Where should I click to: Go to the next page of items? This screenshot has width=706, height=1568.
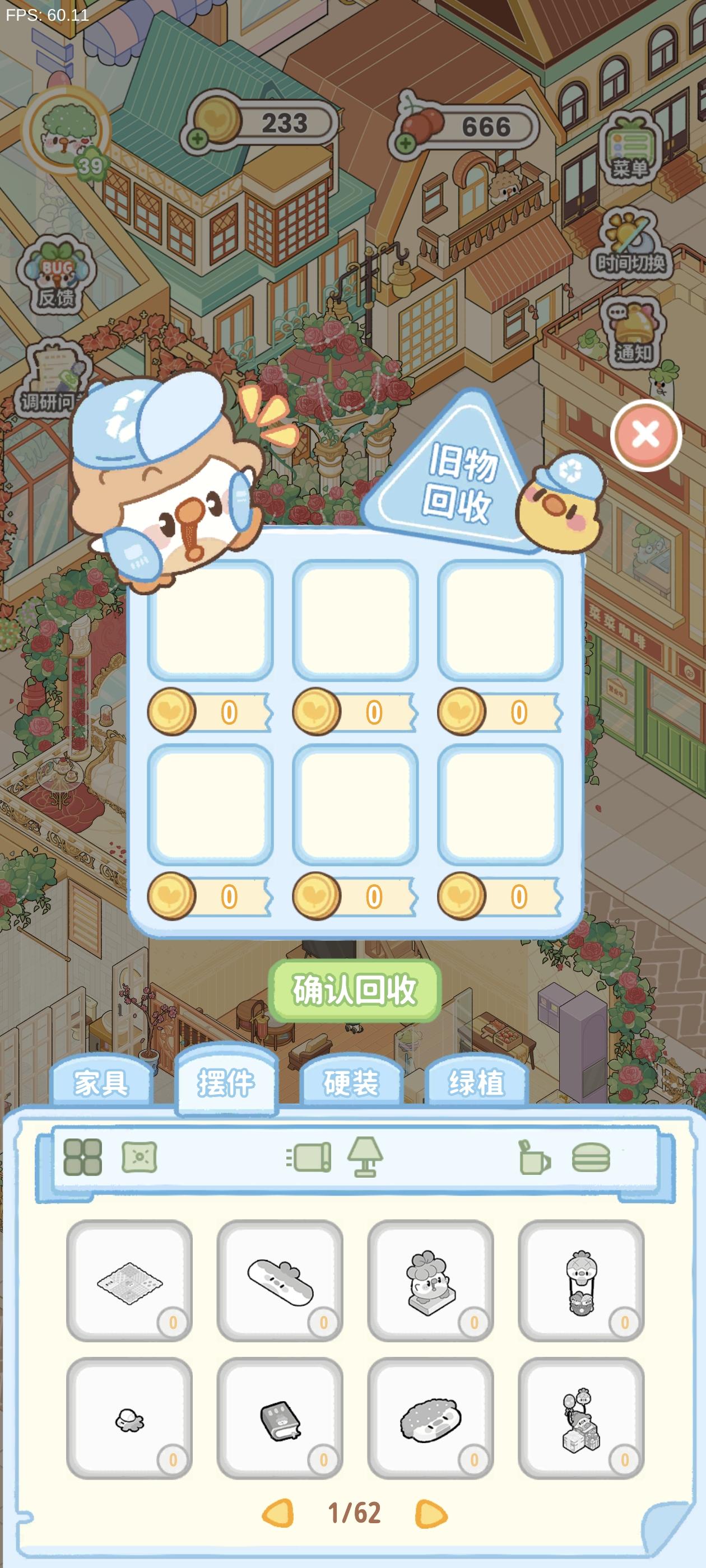coord(431,1513)
